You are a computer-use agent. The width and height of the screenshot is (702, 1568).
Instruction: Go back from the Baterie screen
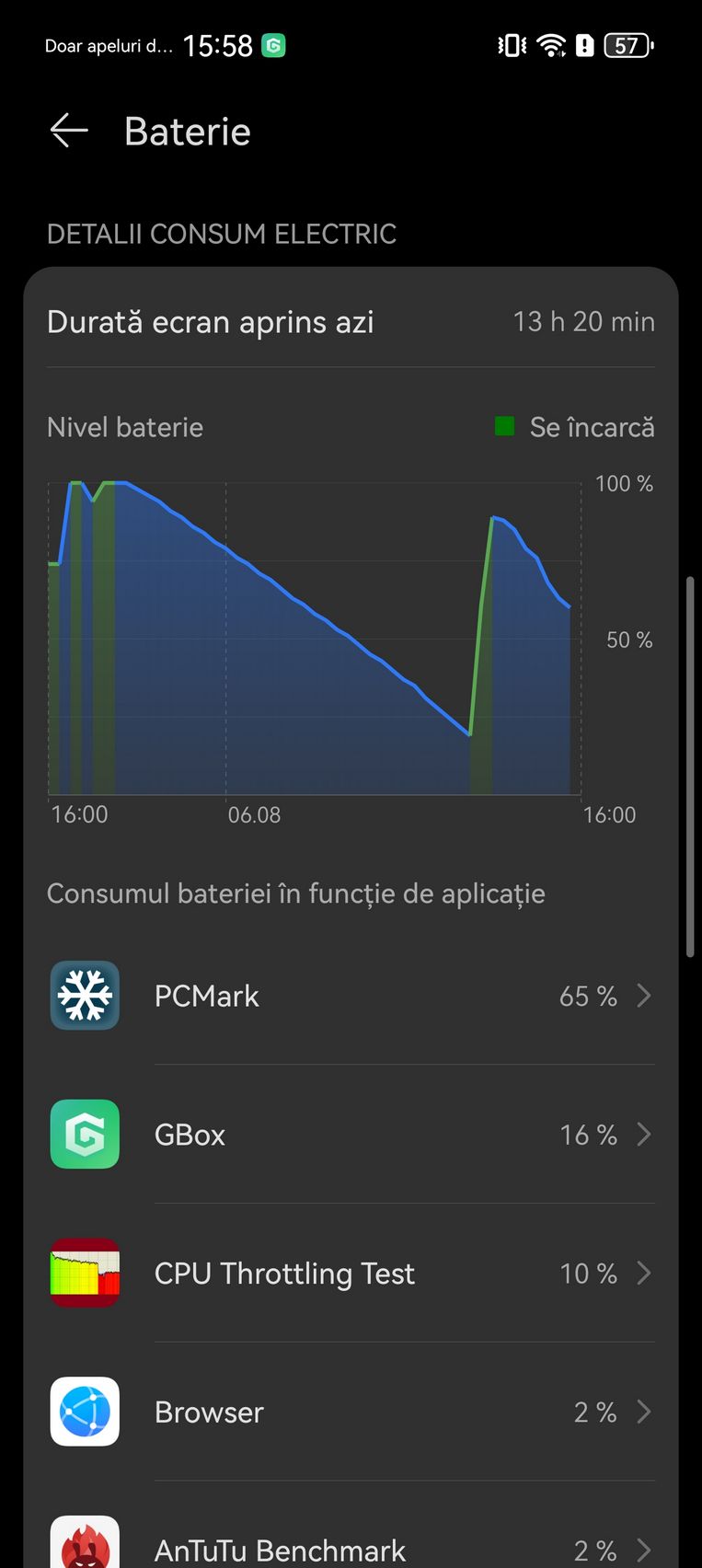[x=69, y=131]
